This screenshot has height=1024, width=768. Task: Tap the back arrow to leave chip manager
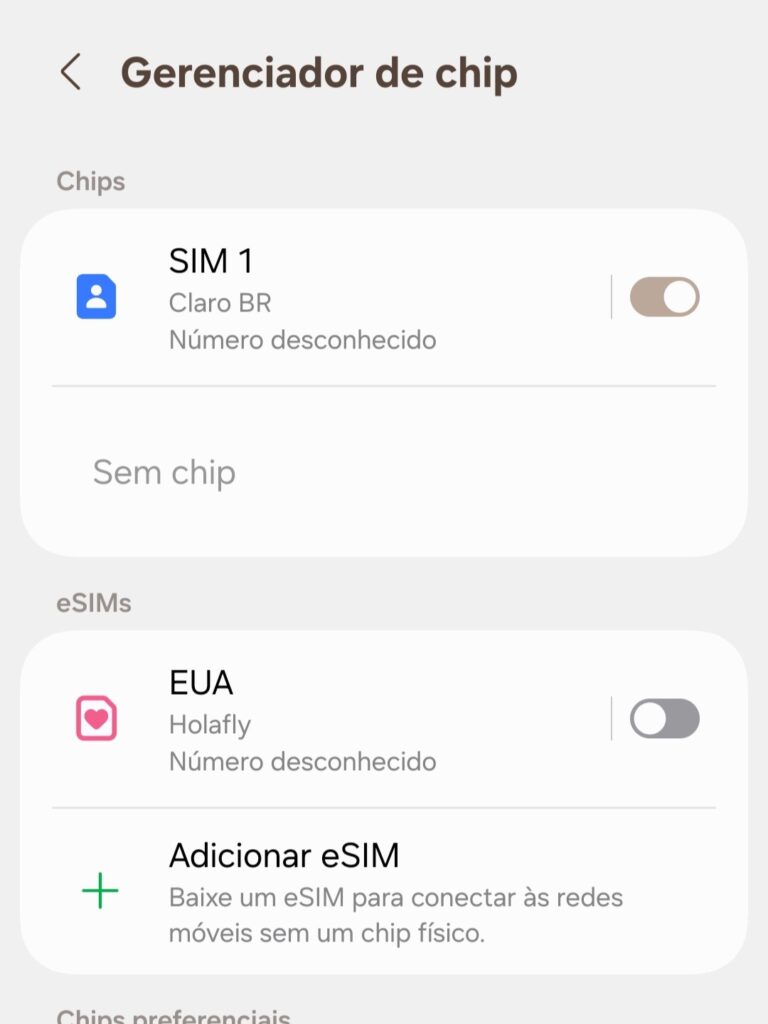[70, 72]
